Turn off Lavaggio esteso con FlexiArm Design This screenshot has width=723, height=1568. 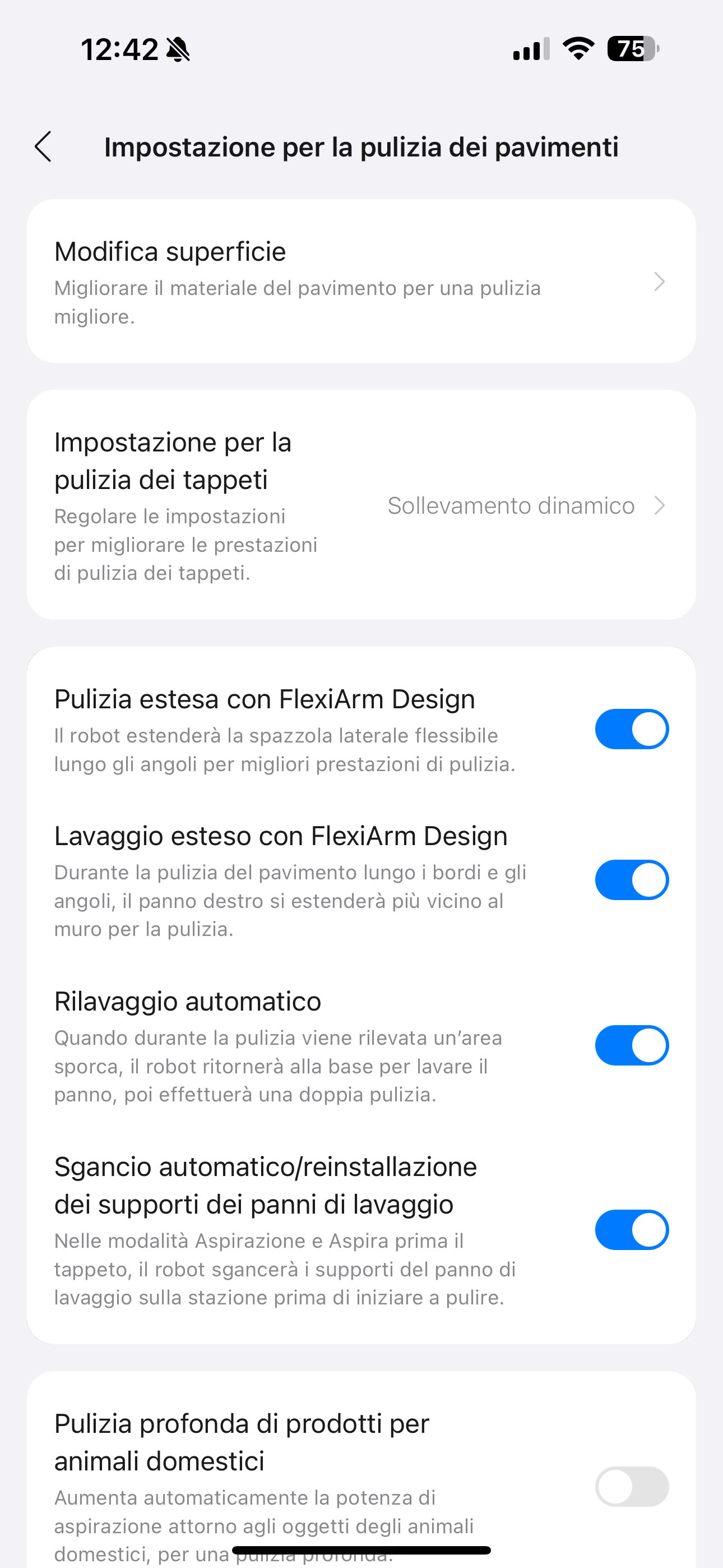pyautogui.click(x=632, y=879)
